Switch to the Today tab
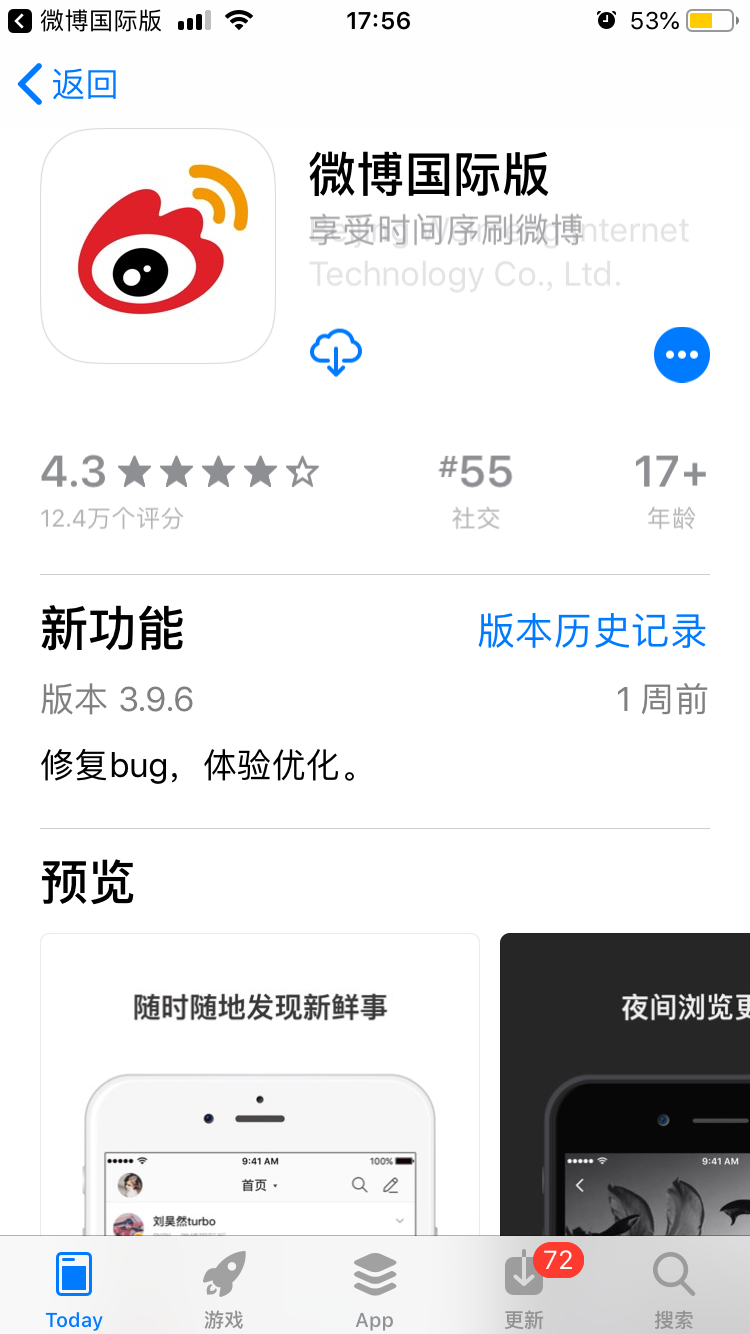750x1334 pixels. point(74,1289)
